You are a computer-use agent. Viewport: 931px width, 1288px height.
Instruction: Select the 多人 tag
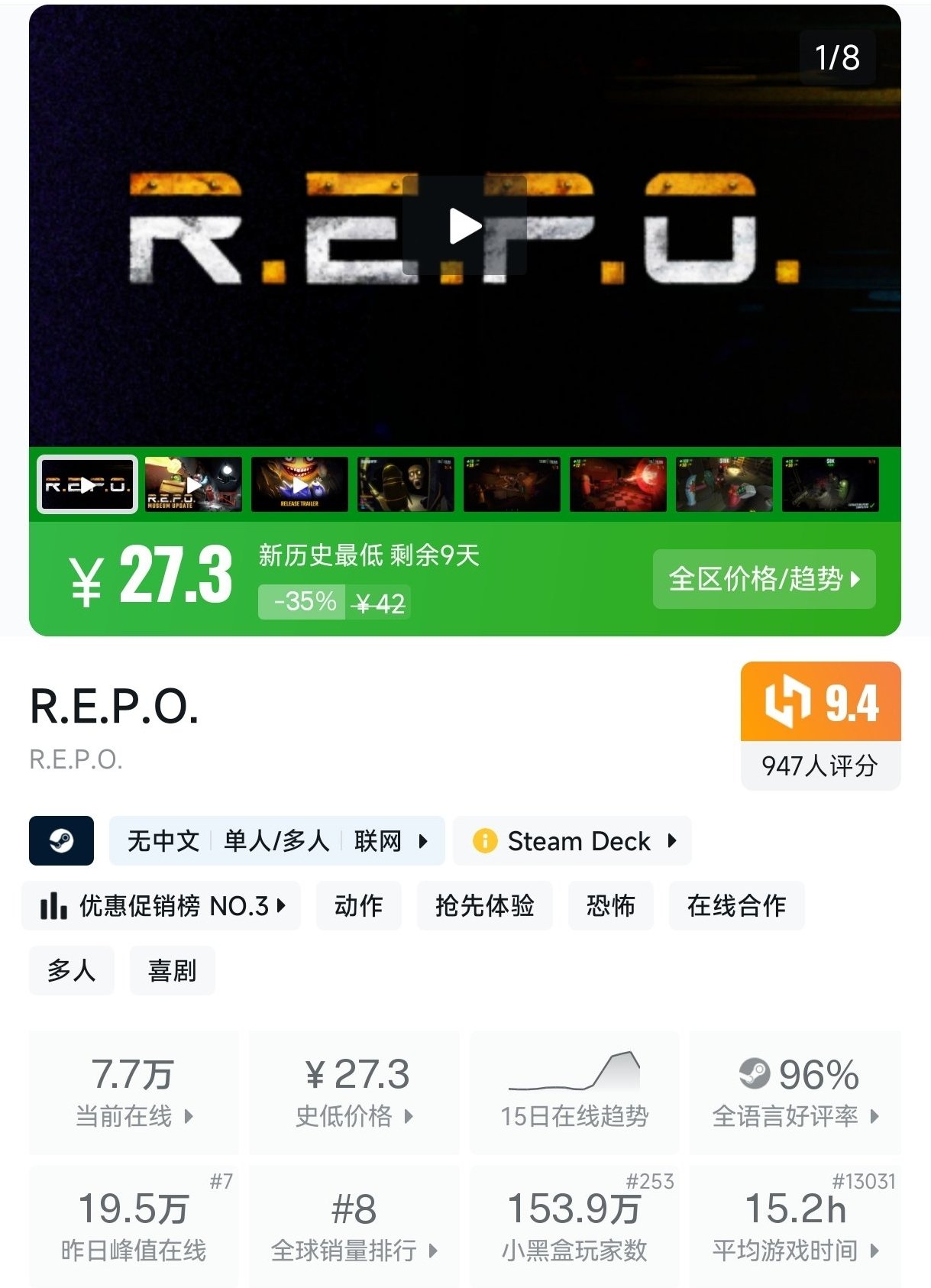[71, 971]
